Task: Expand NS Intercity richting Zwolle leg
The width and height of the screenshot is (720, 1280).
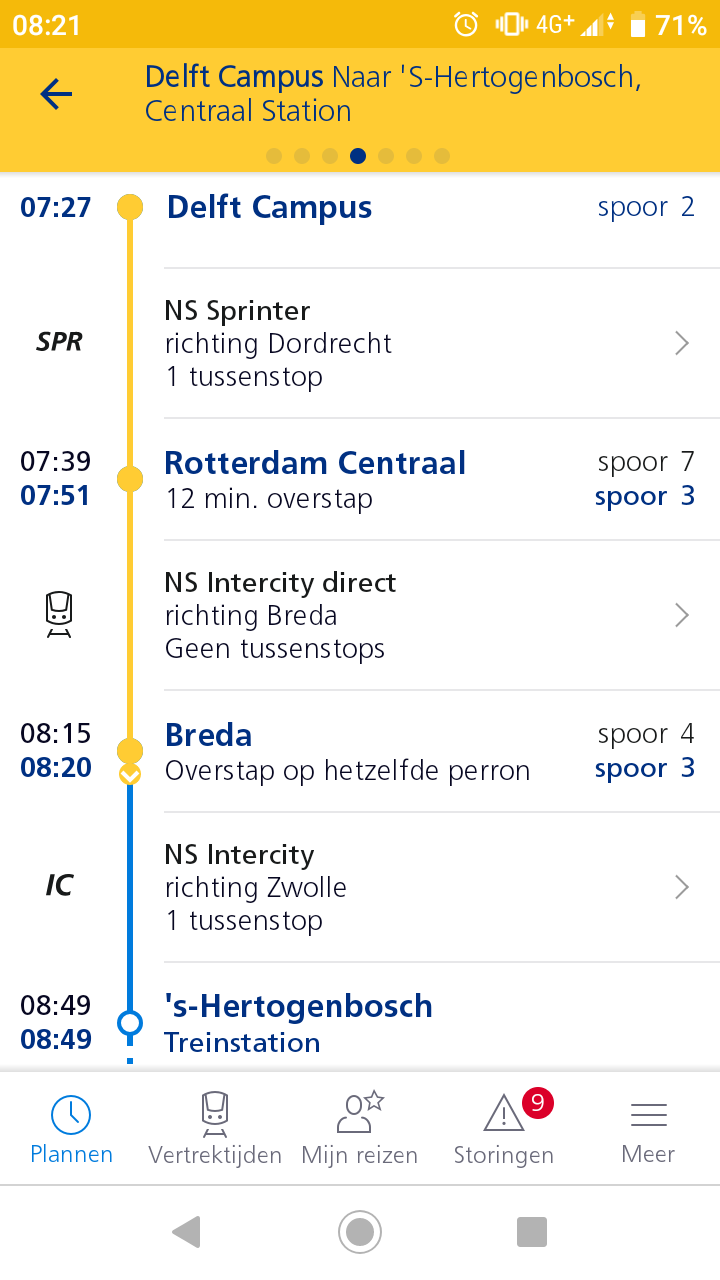Action: coord(441,887)
